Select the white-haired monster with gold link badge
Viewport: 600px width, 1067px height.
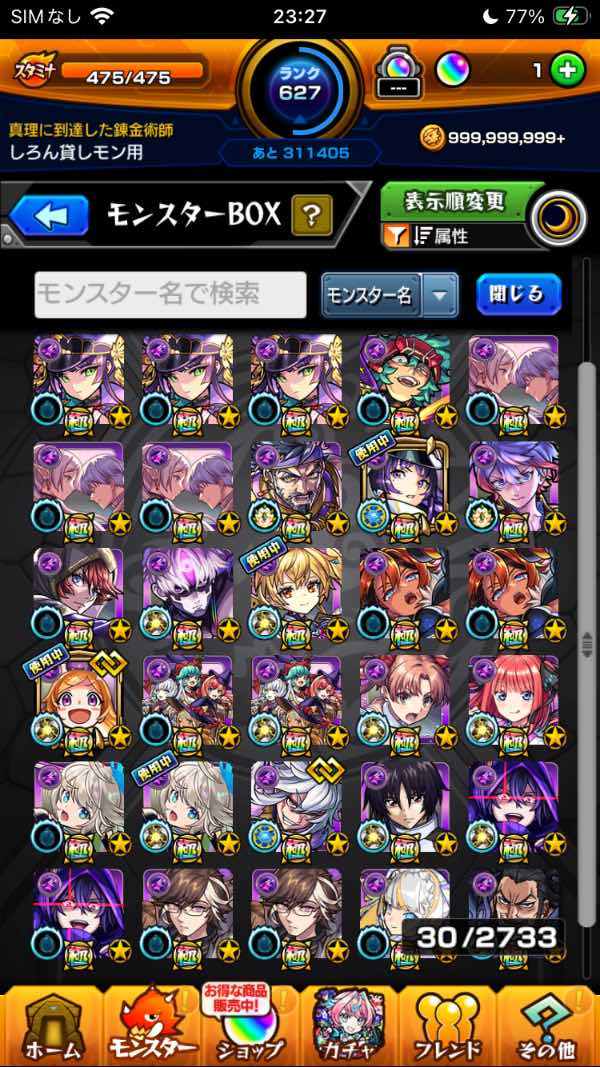point(298,808)
